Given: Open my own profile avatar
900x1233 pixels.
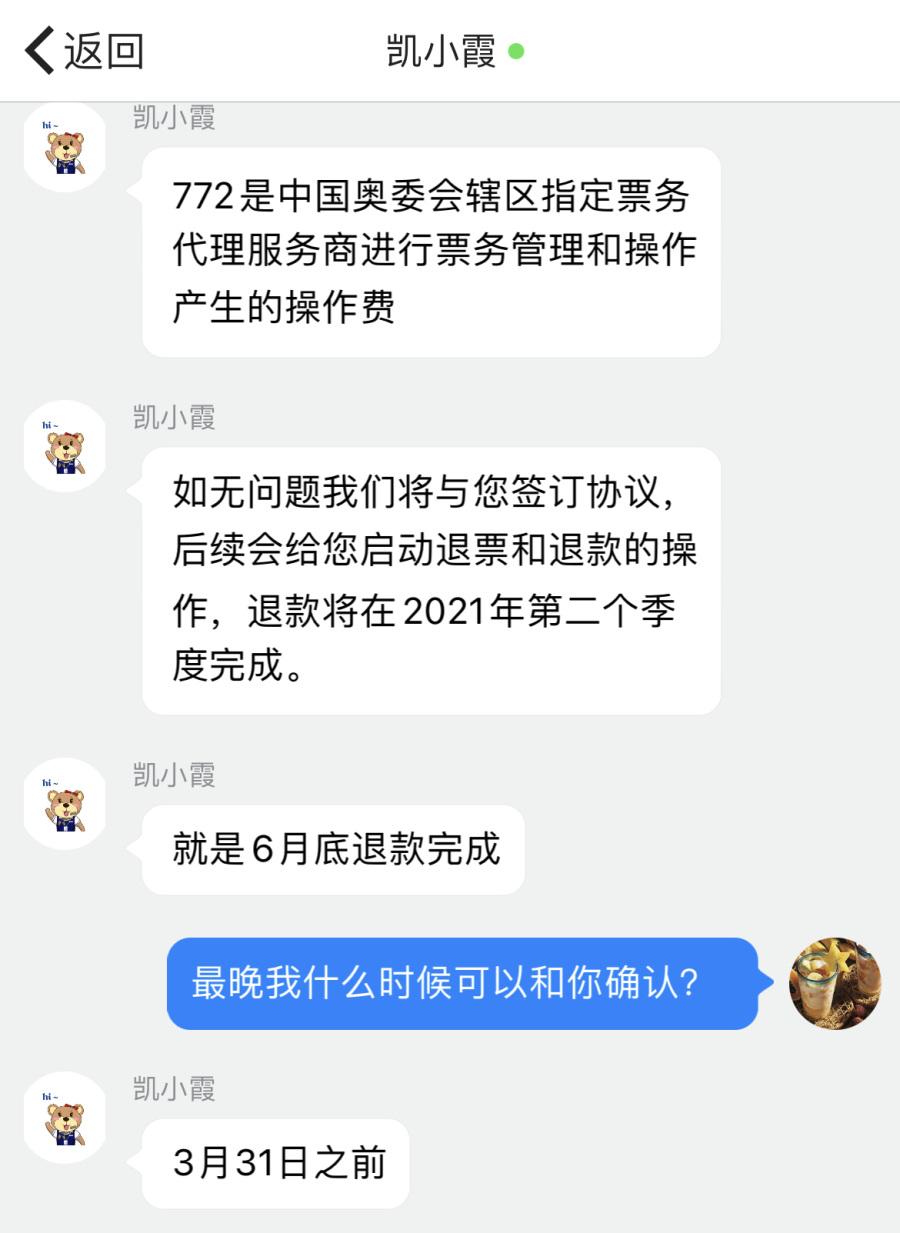Looking at the screenshot, I should pyautogui.click(x=835, y=983).
